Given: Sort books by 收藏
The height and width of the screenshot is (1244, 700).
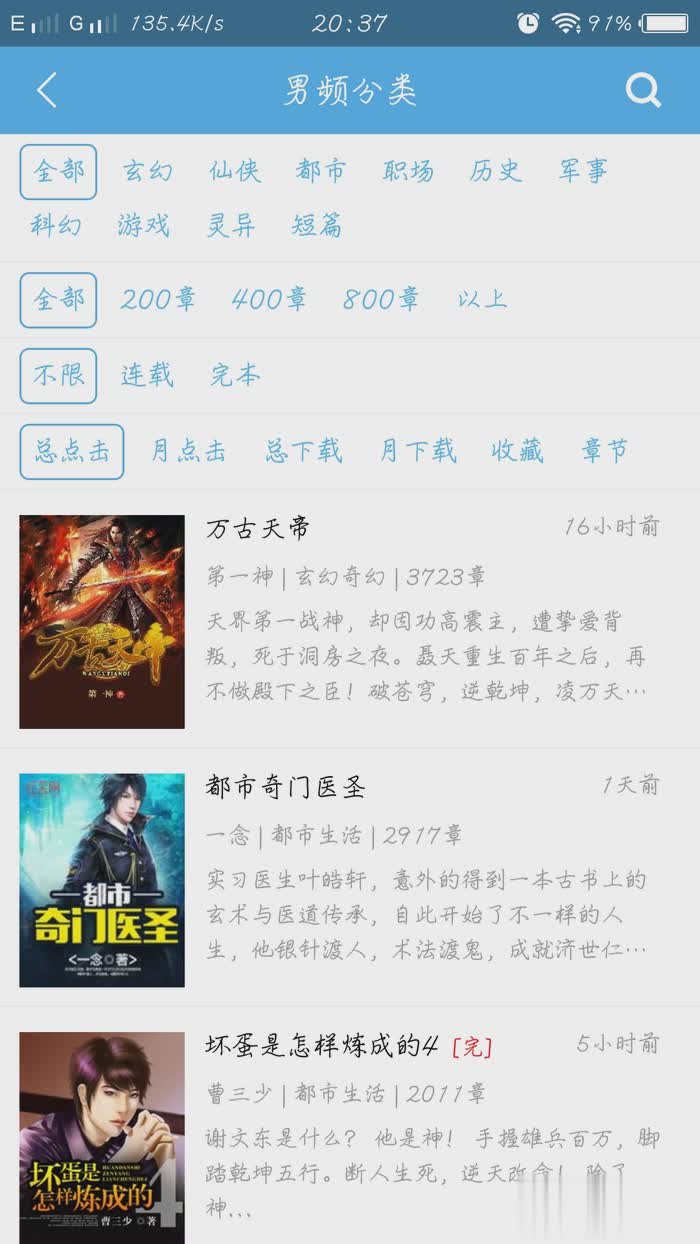Looking at the screenshot, I should pos(517,451).
